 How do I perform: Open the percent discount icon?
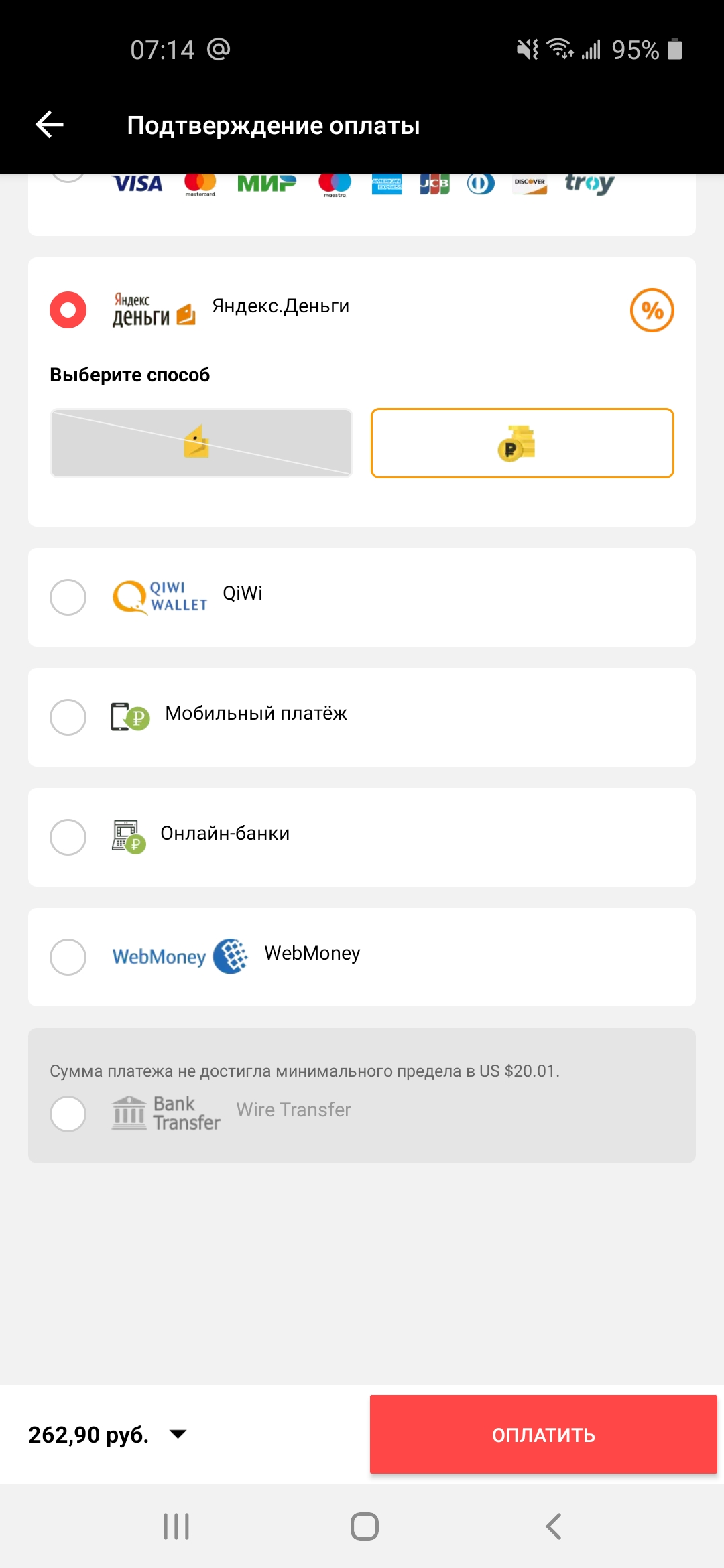[x=652, y=310]
